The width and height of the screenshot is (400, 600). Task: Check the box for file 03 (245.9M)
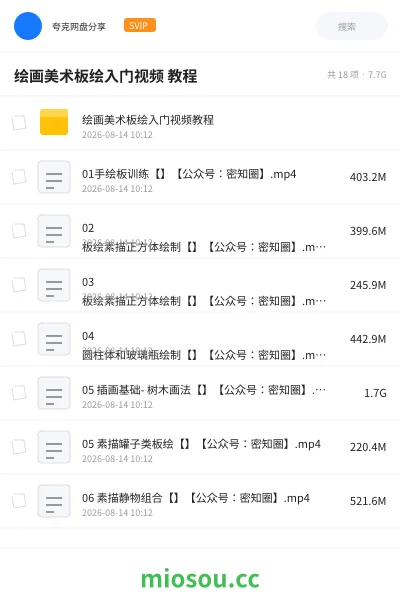click(19, 285)
